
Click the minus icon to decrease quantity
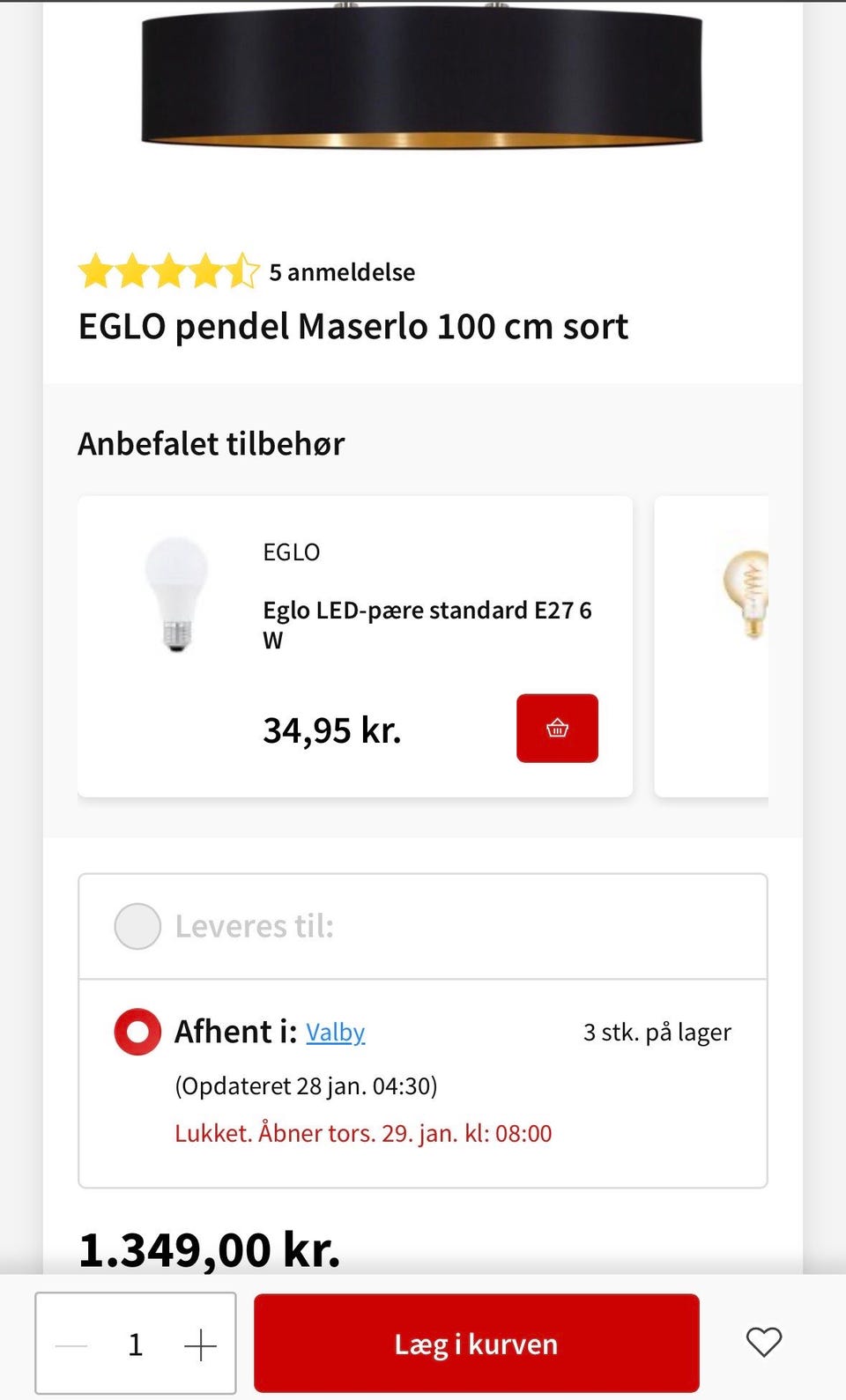[70, 1344]
